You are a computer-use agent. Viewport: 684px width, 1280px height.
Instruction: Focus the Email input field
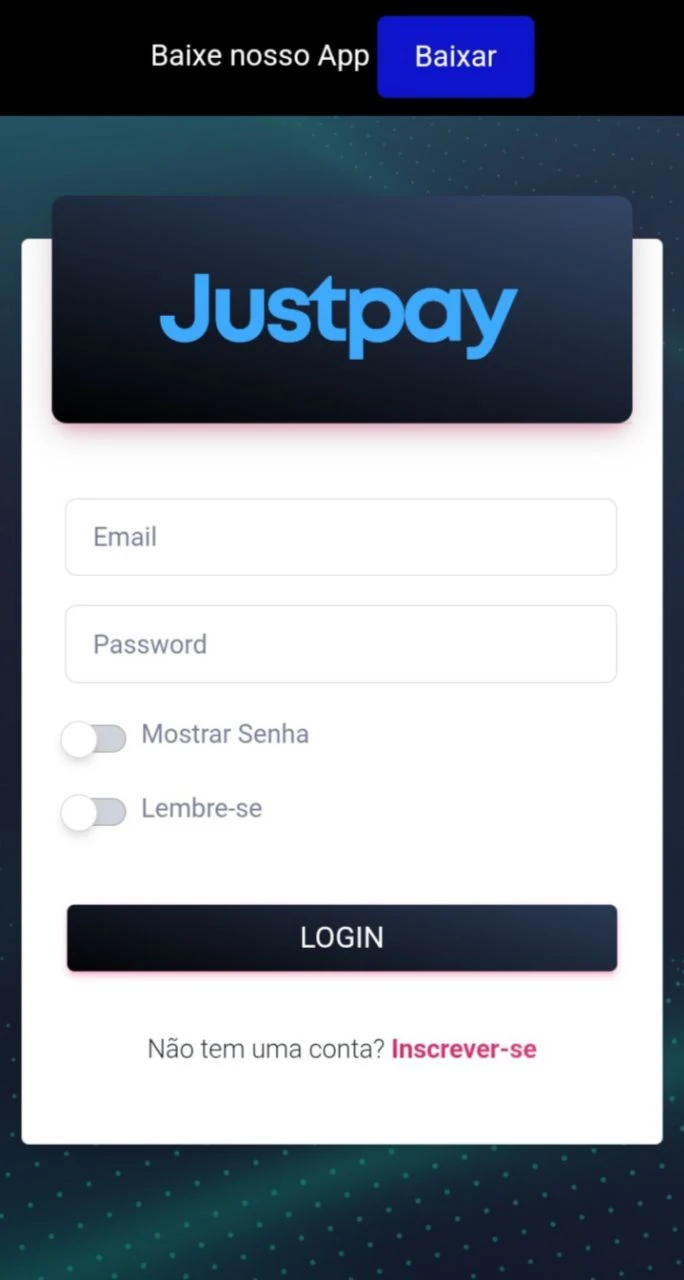click(x=341, y=537)
